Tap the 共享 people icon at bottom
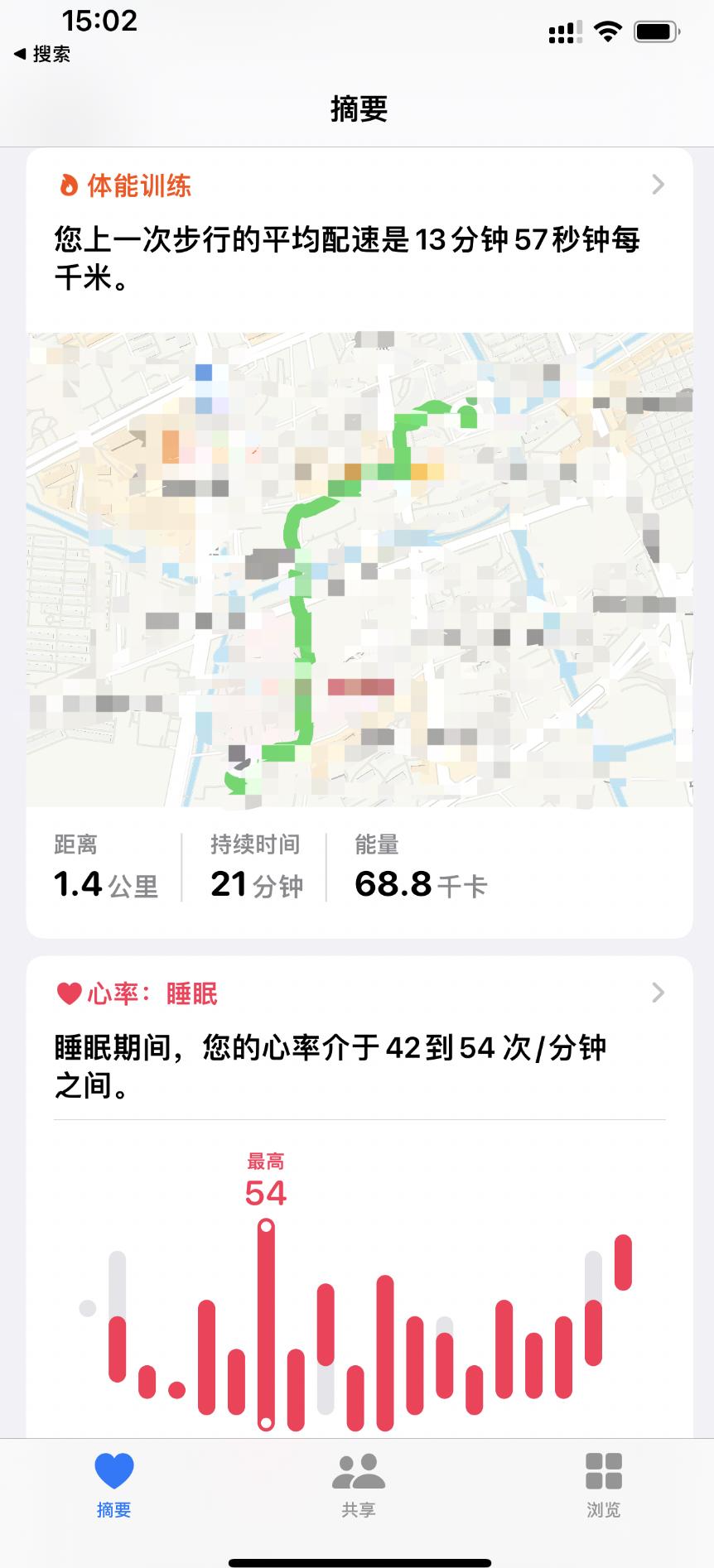The height and width of the screenshot is (1568, 714). (357, 1471)
